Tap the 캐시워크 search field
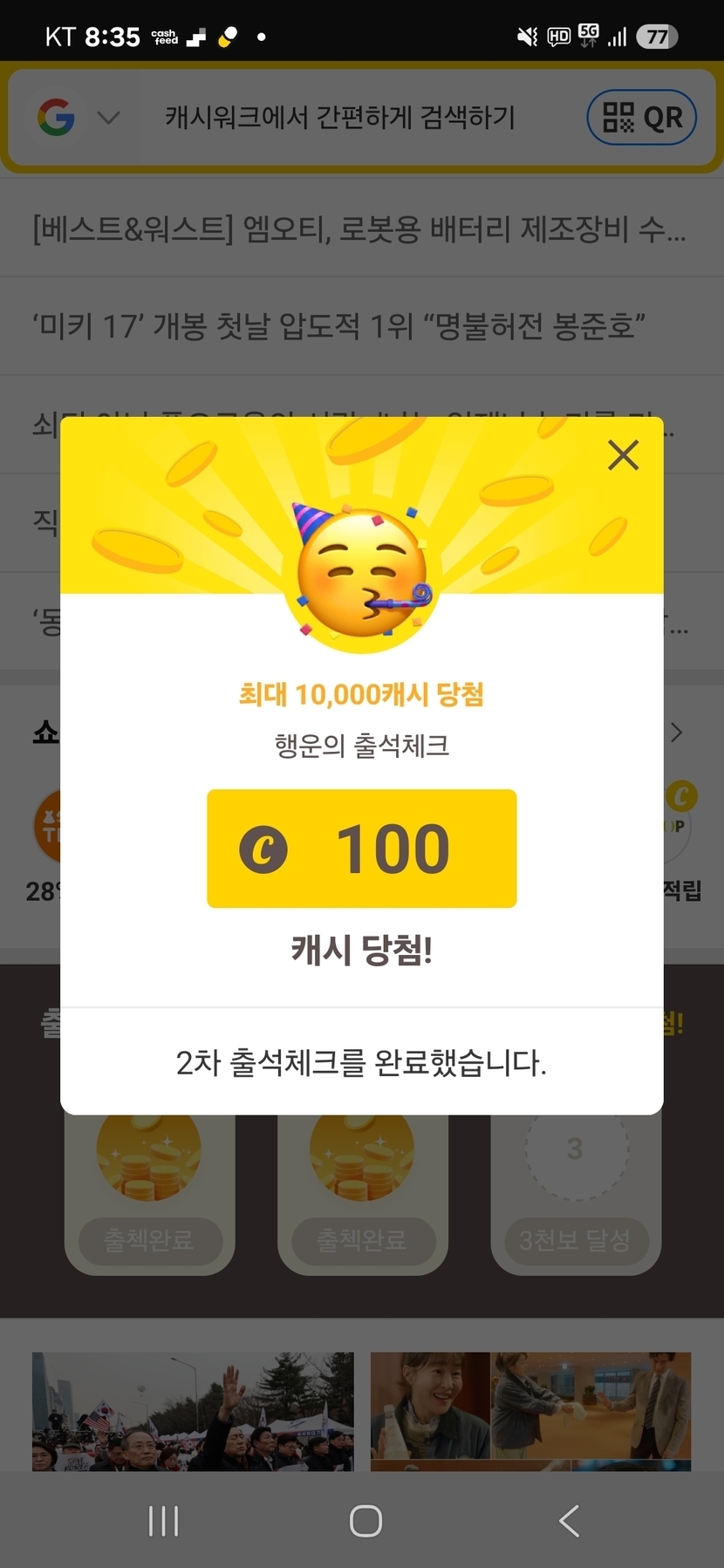Viewport: 724px width, 1568px height. 340,118
